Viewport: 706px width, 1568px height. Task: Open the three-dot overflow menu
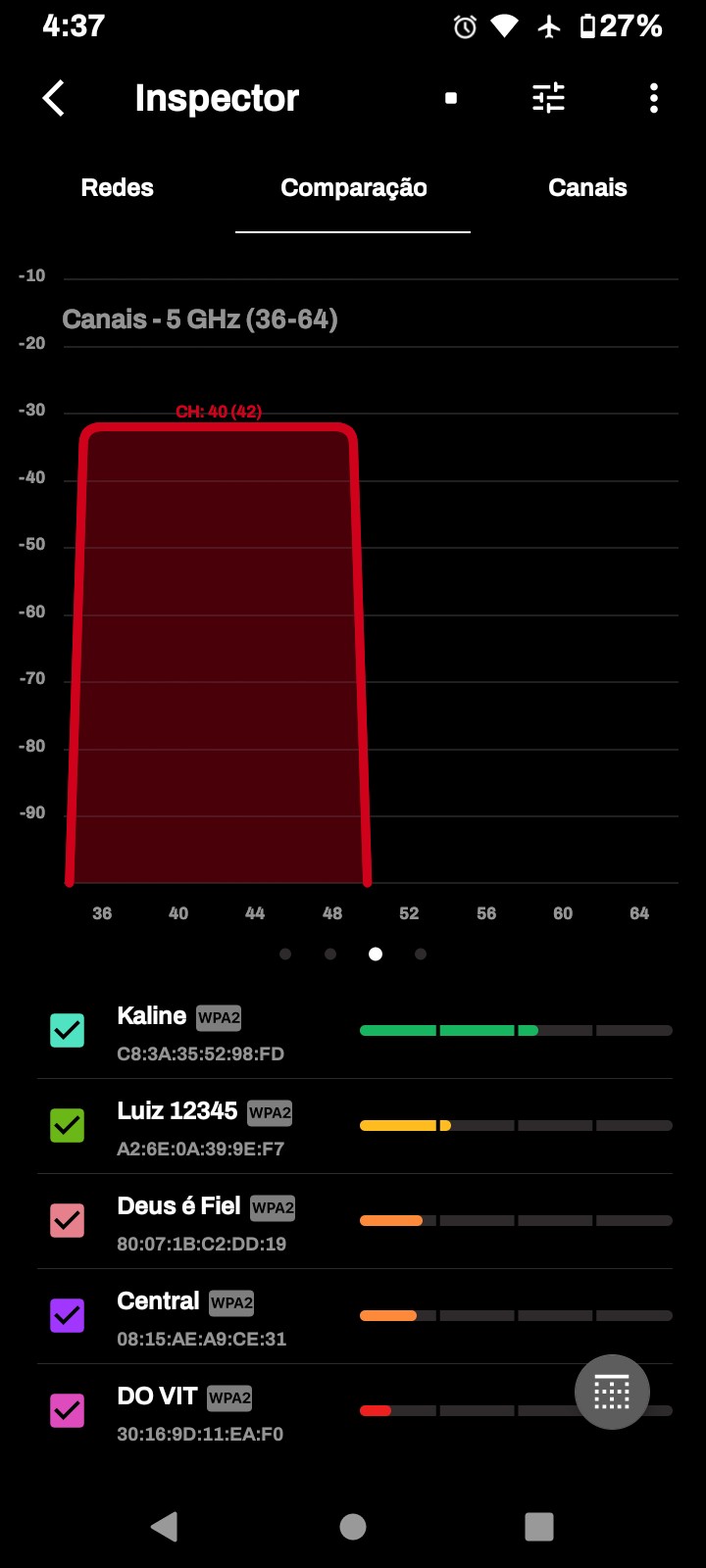pos(654,98)
